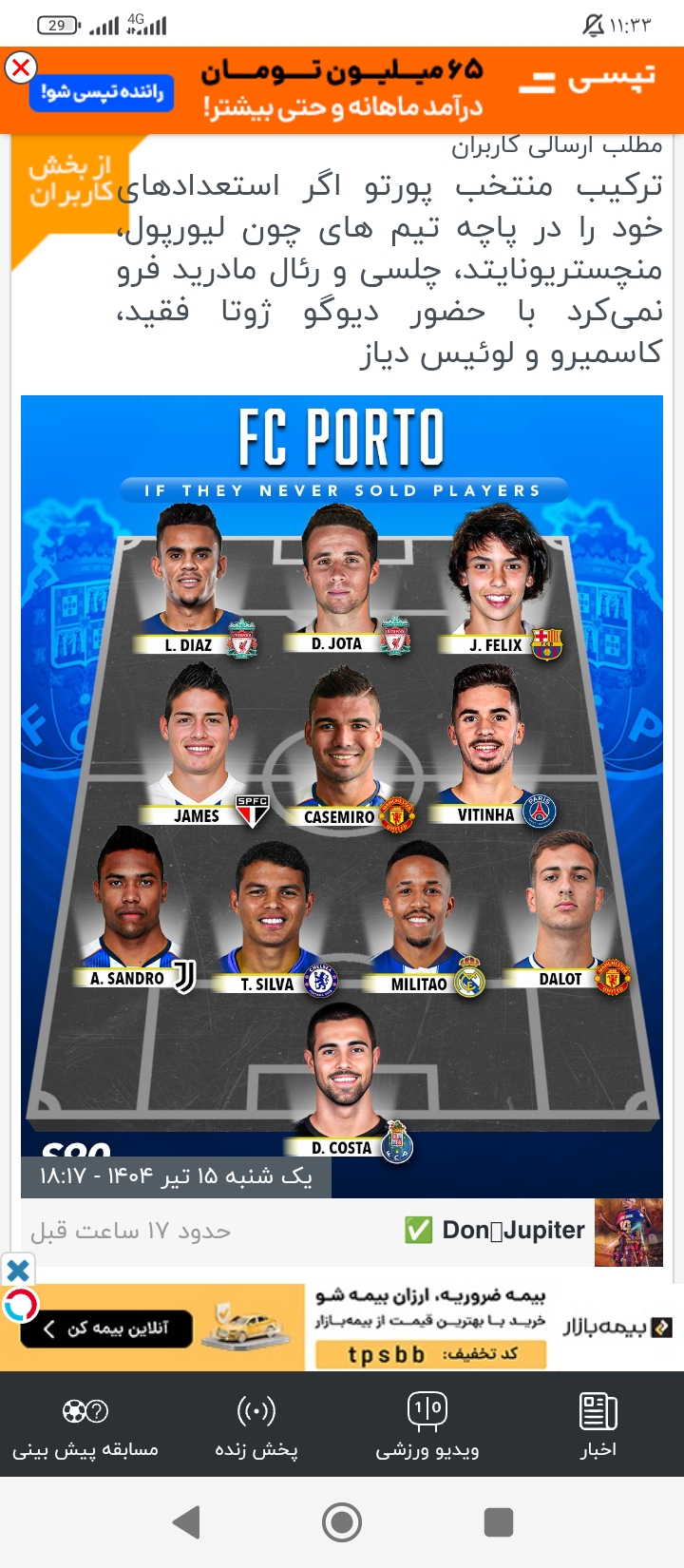Tap the آنلاین بیمه کن button
Screen dimensions: 684x1568
(106, 1329)
